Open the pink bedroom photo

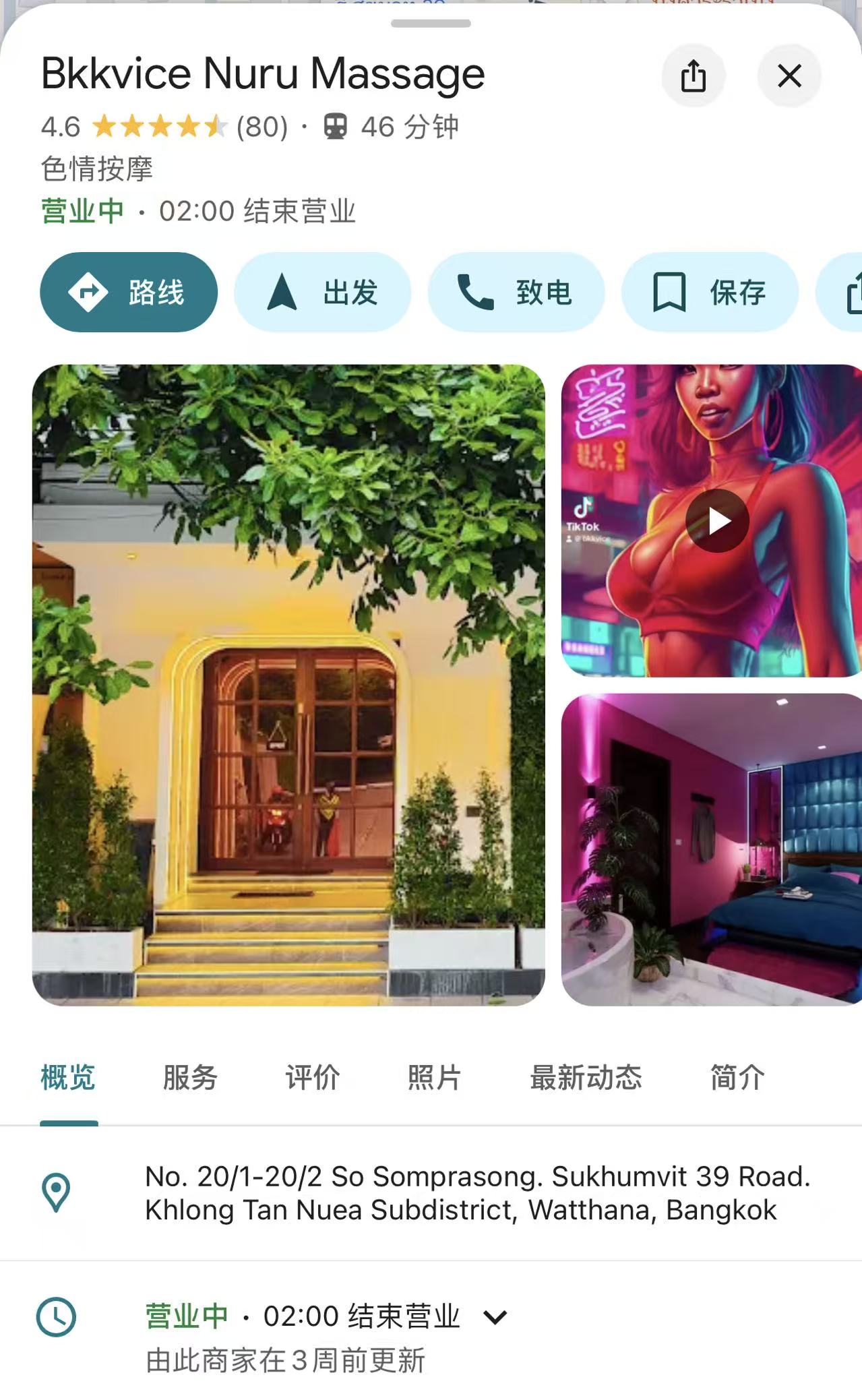tap(711, 849)
